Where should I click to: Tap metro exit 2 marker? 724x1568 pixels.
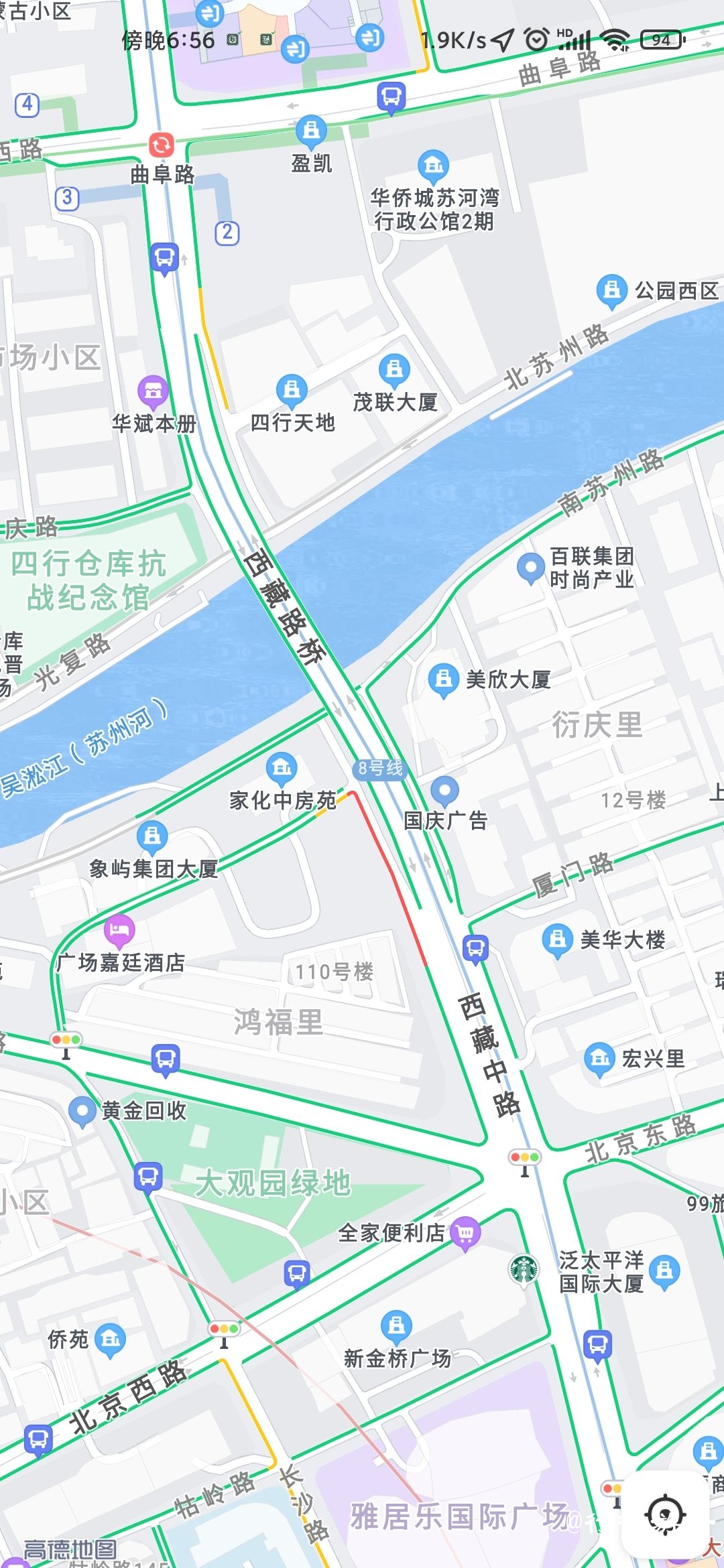[227, 233]
